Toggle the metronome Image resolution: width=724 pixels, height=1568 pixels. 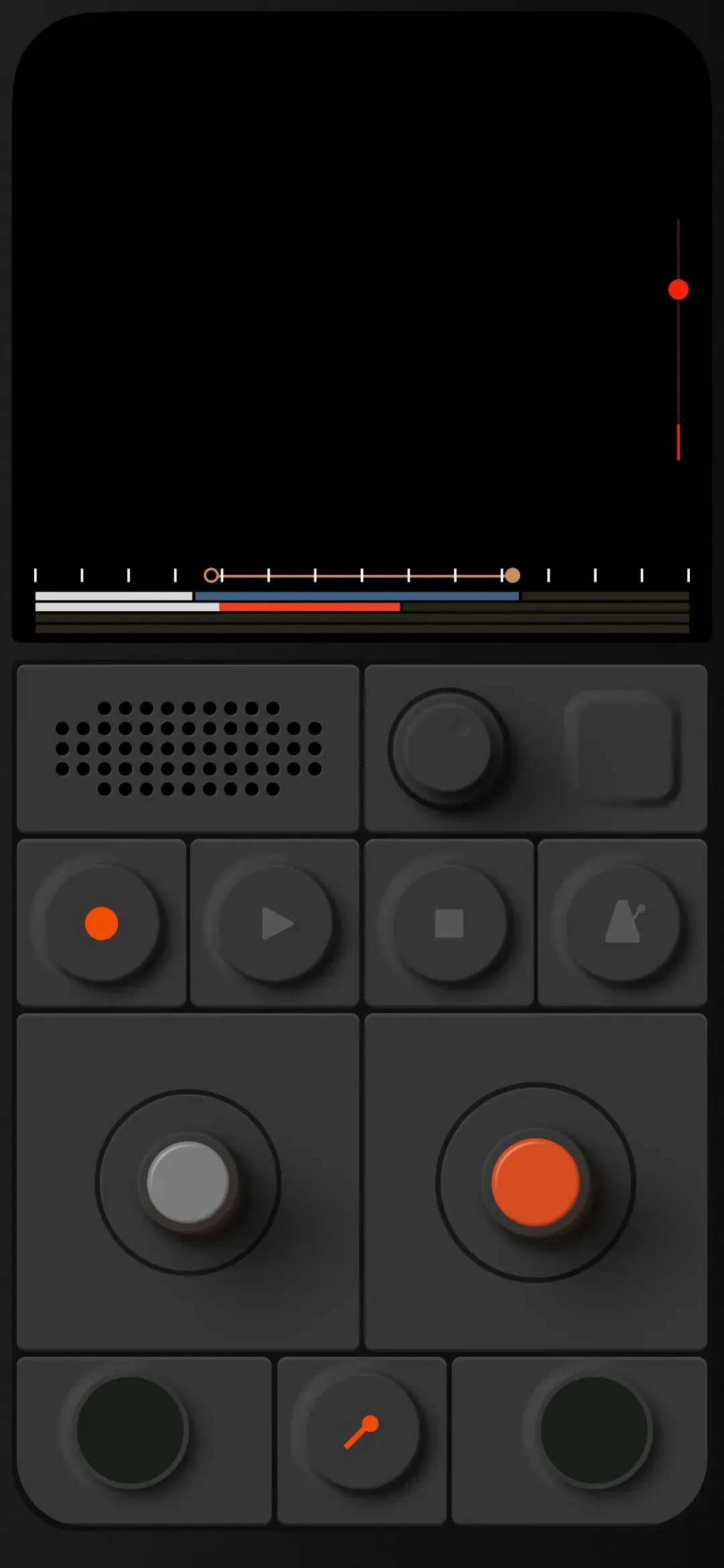point(623,923)
